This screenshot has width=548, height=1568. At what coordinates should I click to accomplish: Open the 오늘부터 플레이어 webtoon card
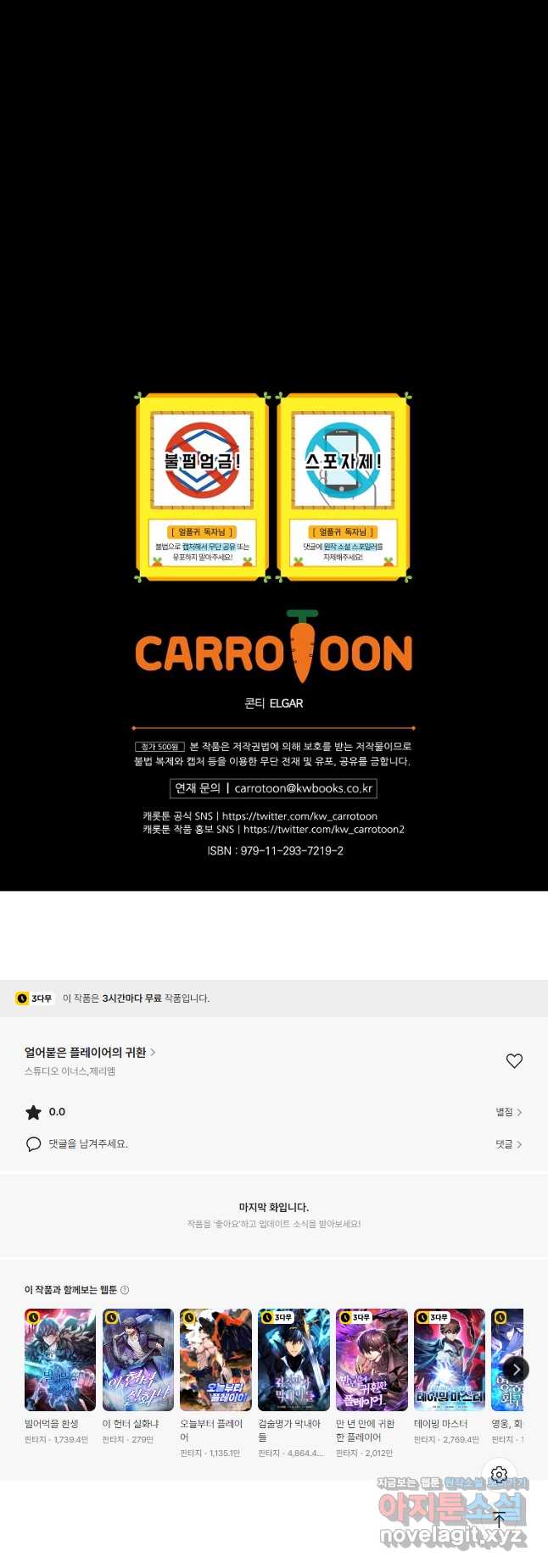point(215,1359)
